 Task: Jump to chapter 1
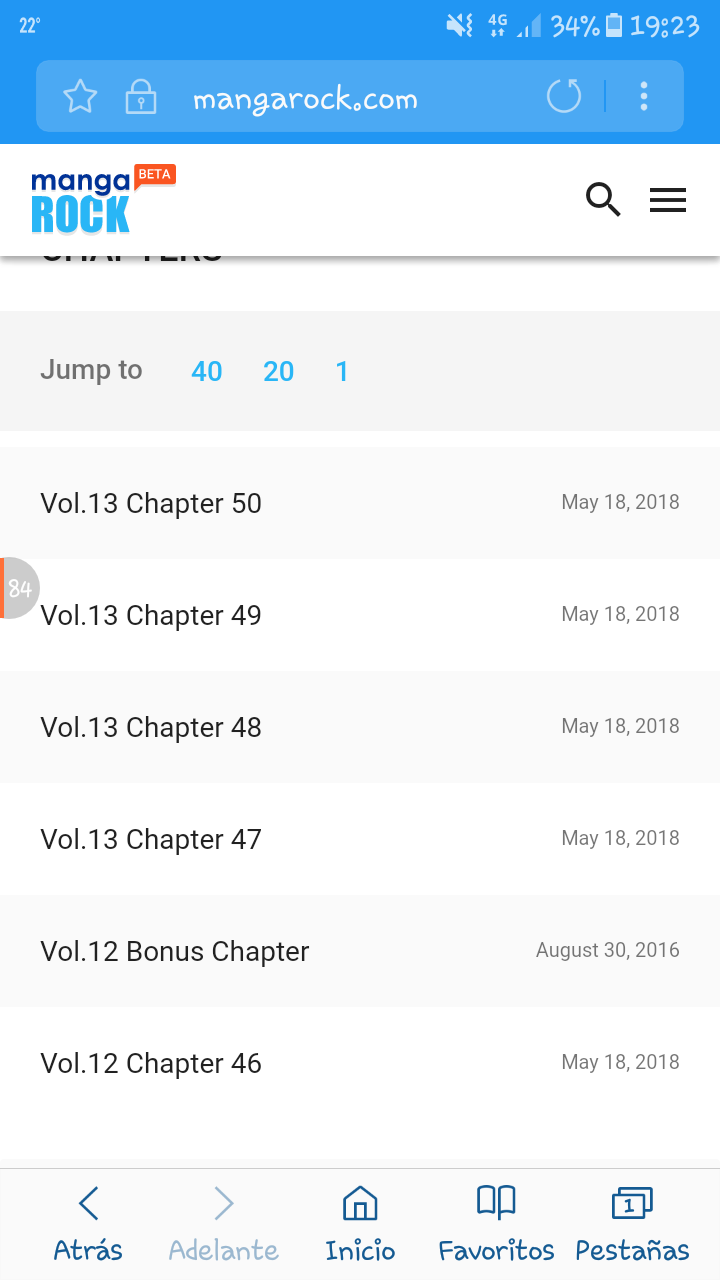click(x=342, y=371)
